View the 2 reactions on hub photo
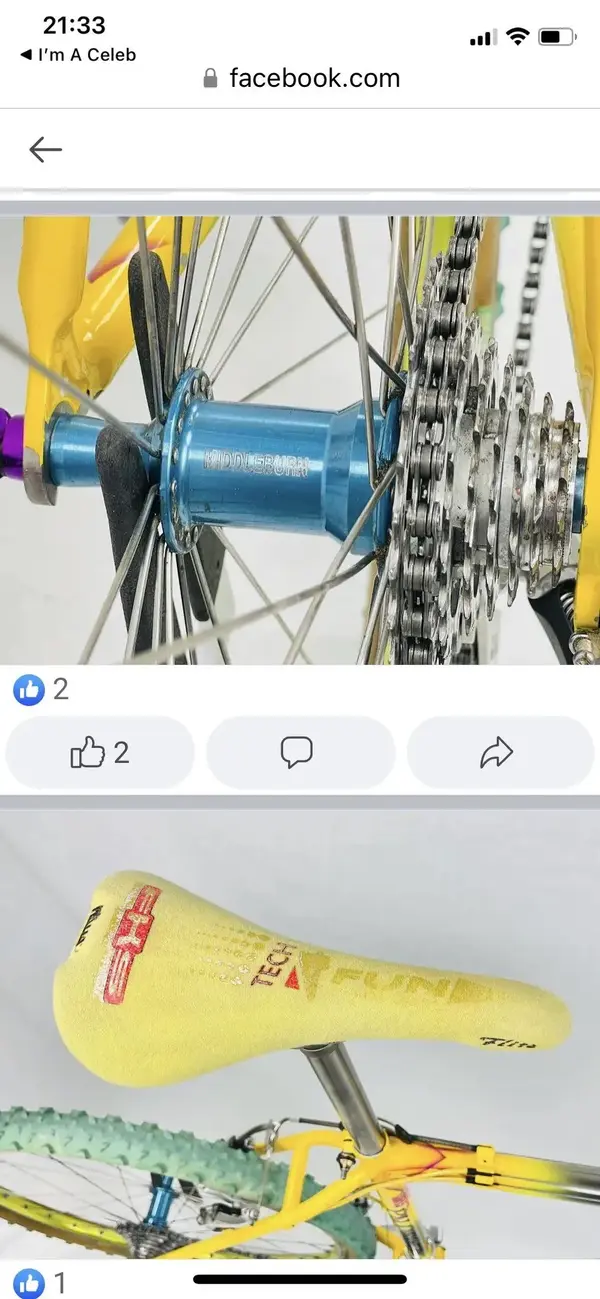Screen dimensions: 600x1299 (x=41, y=690)
